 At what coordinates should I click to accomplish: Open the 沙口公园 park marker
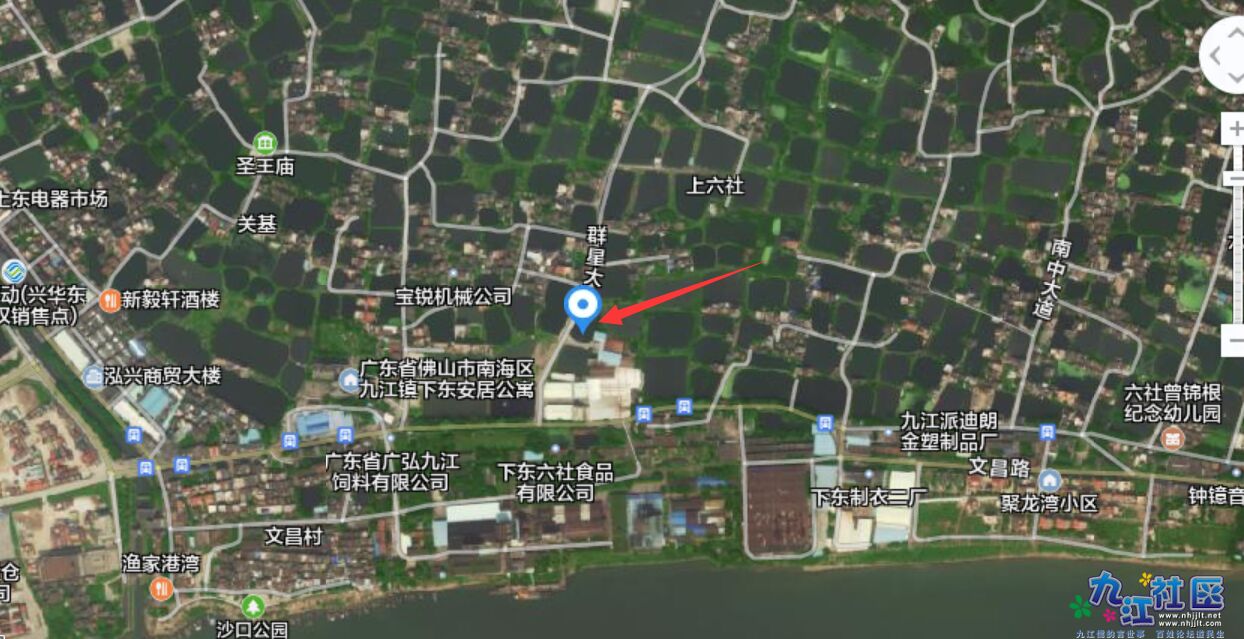click(x=253, y=607)
